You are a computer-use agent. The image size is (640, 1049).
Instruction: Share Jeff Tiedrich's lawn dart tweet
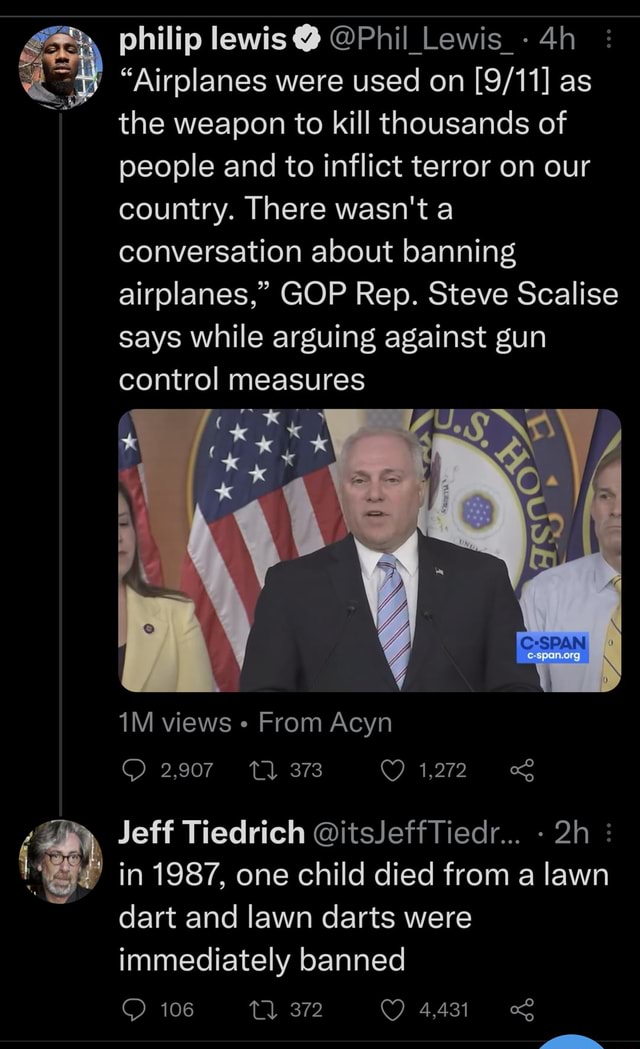pos(521,1009)
